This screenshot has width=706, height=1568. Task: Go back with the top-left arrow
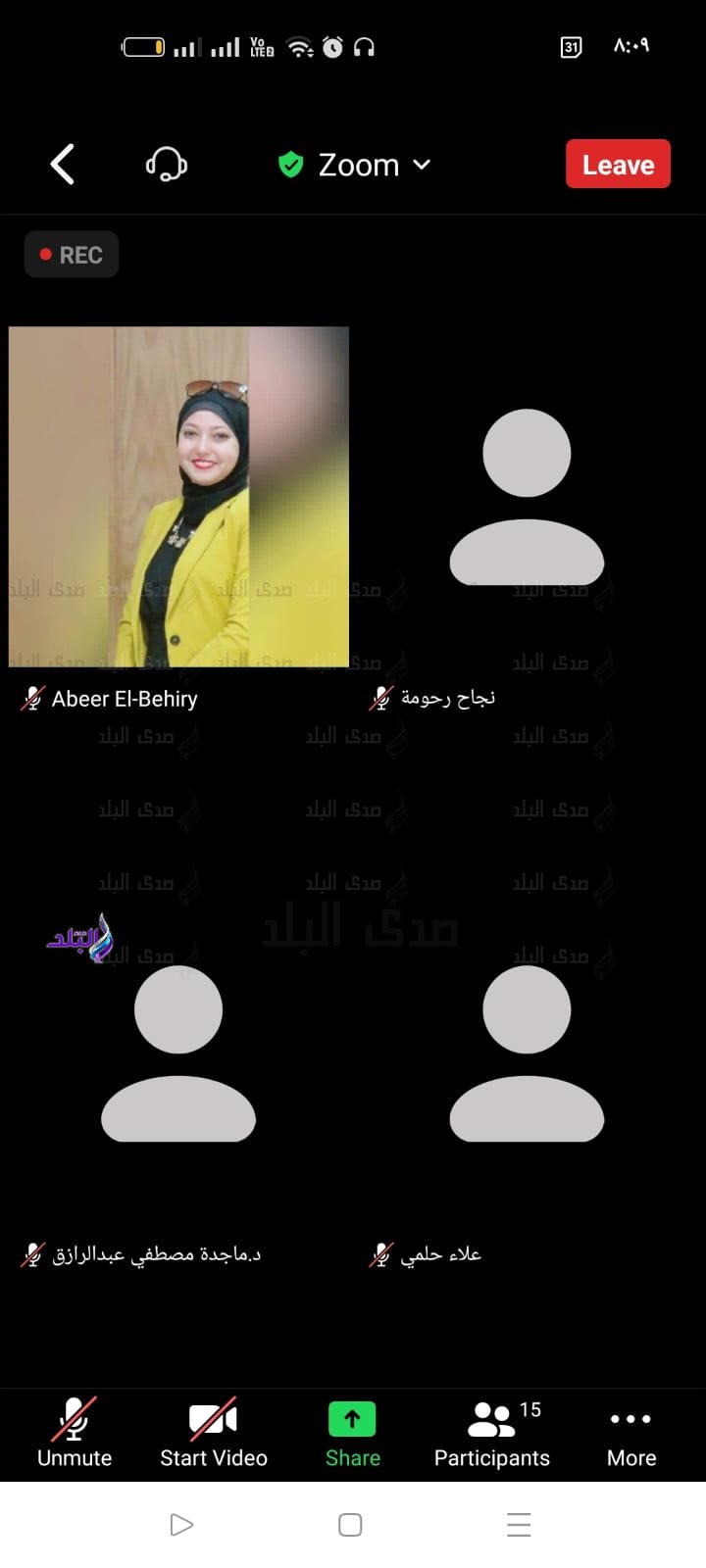[x=63, y=165]
